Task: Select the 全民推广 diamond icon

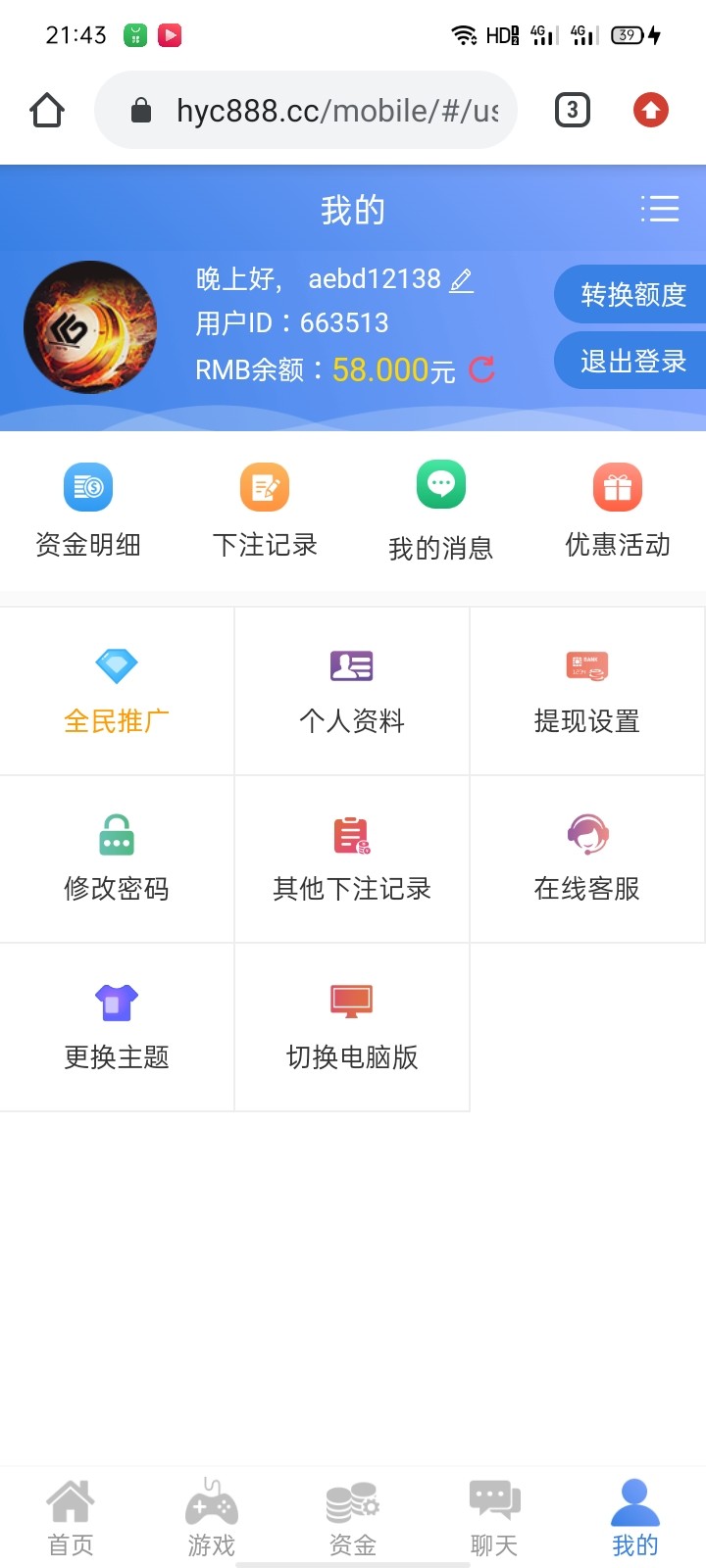Action: pyautogui.click(x=116, y=664)
